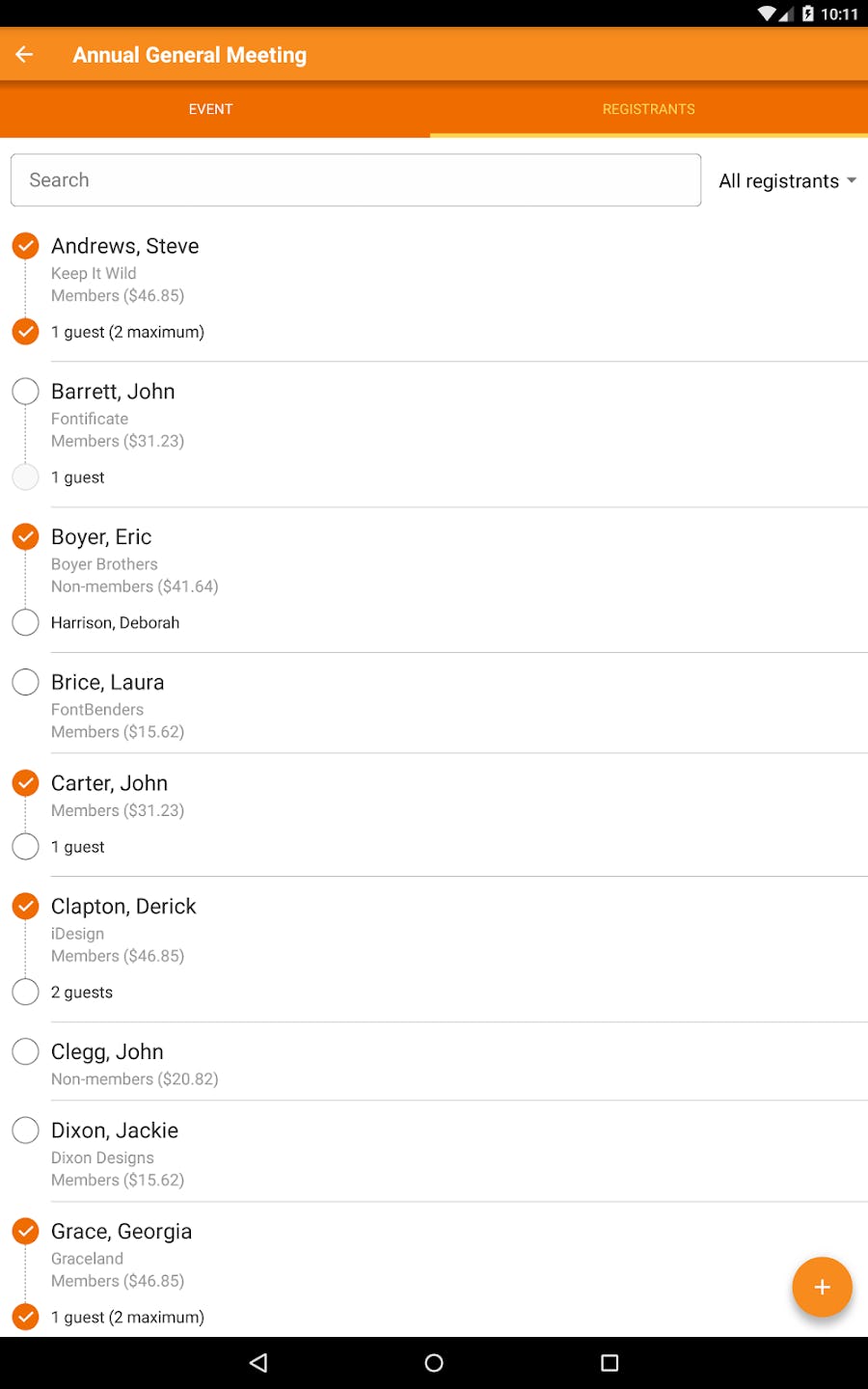This screenshot has width=868, height=1389.
Task: Switch to the Event tab
Action: (210, 109)
